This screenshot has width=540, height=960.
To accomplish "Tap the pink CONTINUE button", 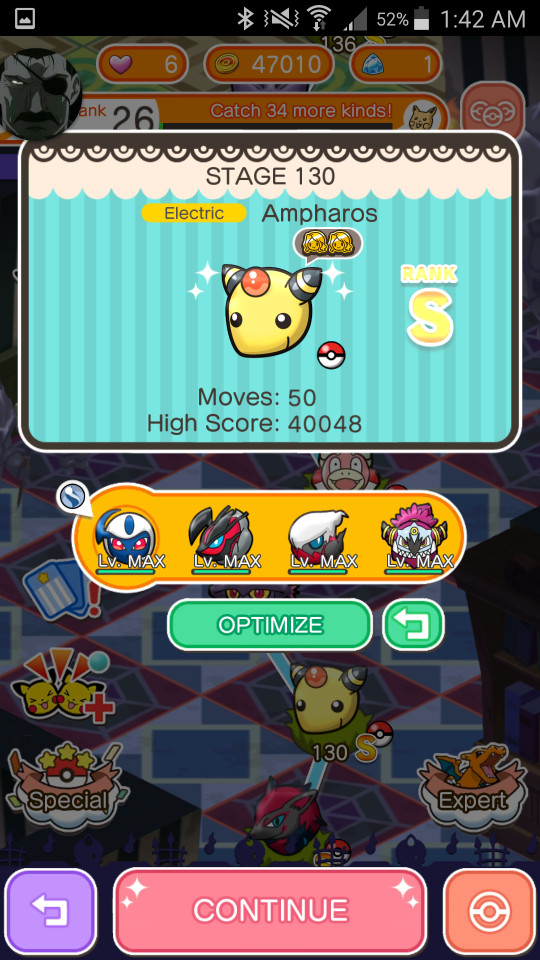I will tap(270, 910).
